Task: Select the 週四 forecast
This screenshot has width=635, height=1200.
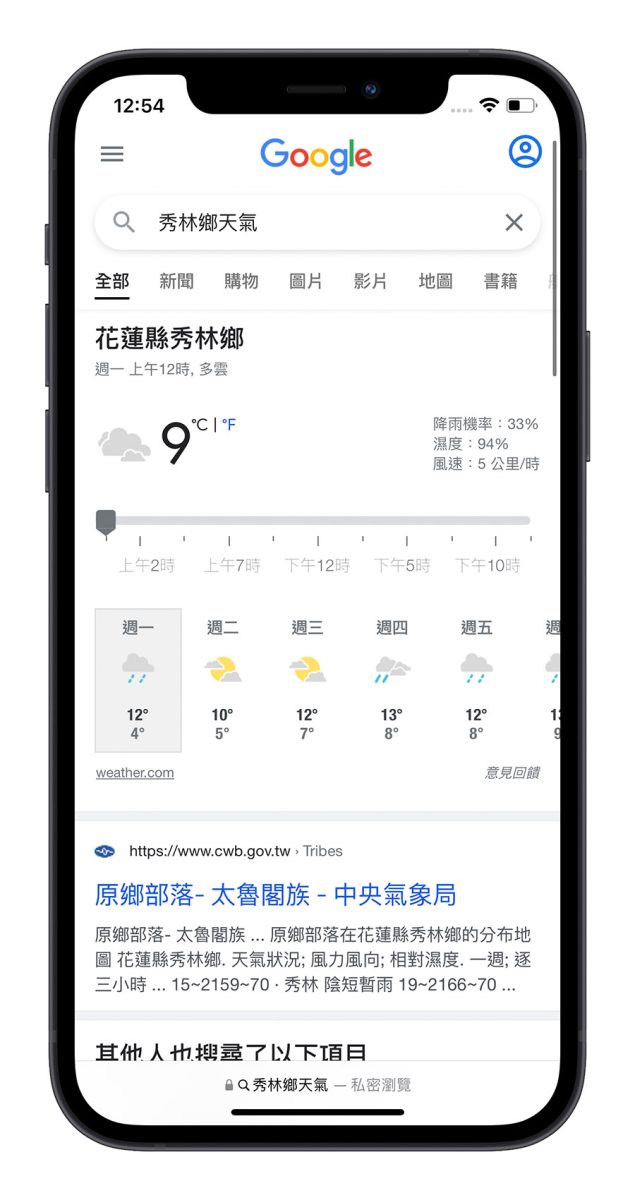Action: [x=392, y=680]
